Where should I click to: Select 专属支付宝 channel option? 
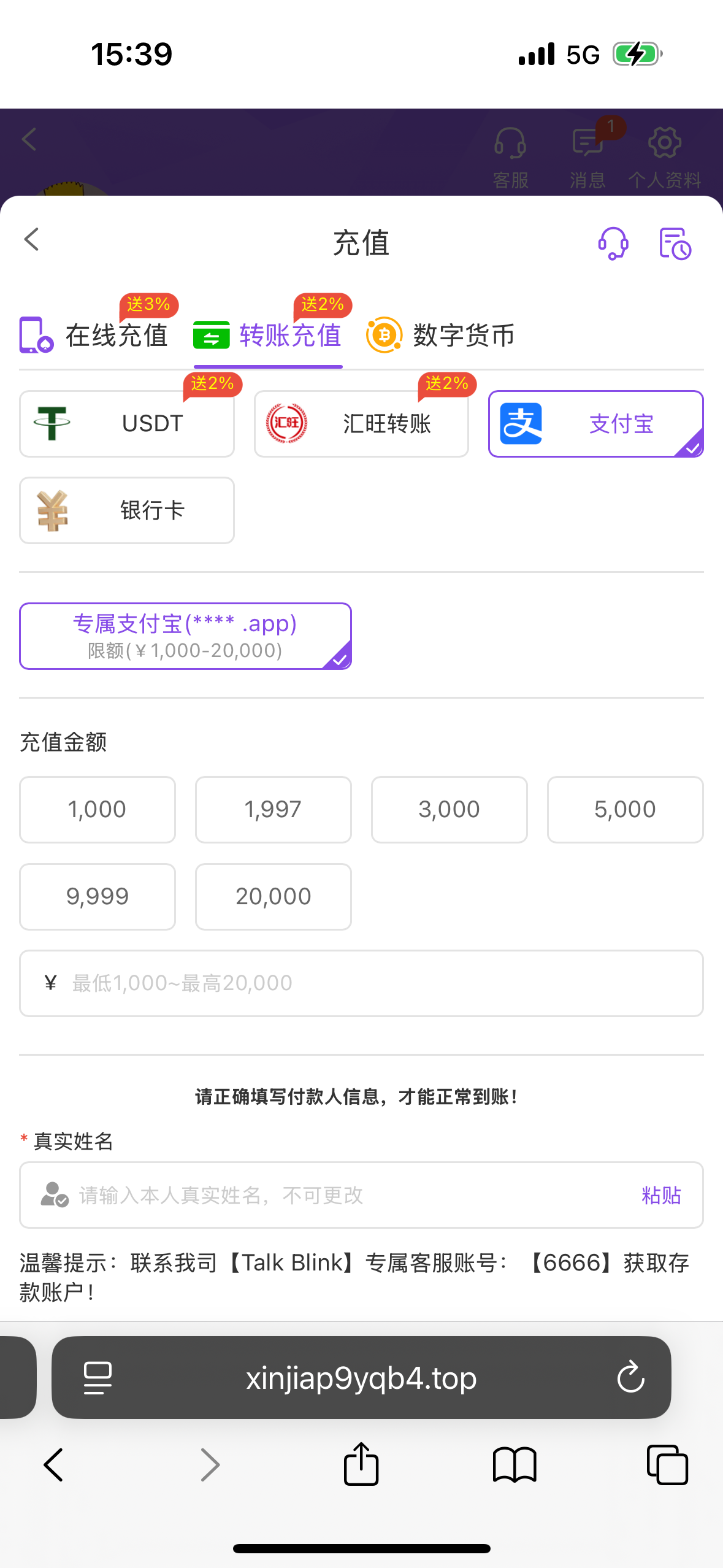[x=185, y=636]
